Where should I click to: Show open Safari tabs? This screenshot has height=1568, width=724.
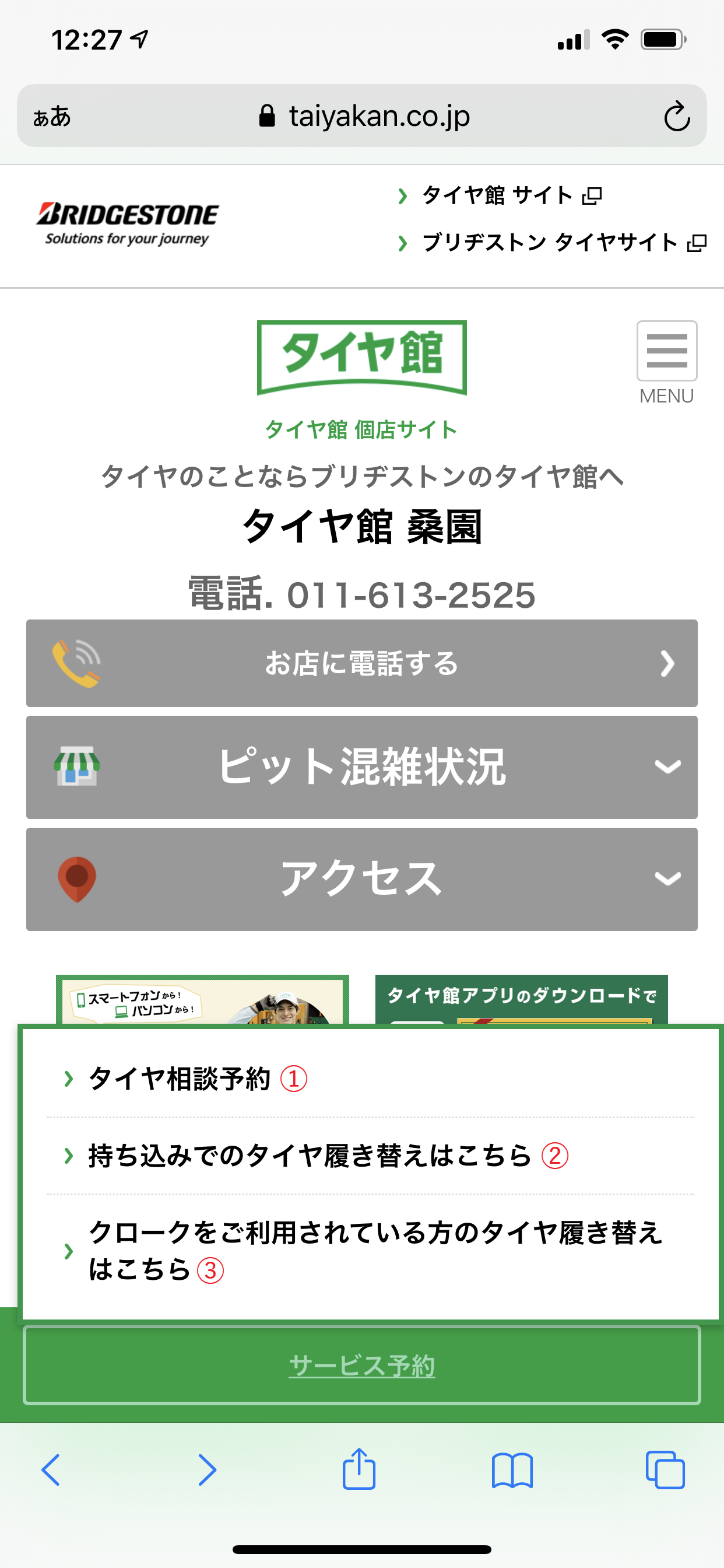pyautogui.click(x=665, y=1470)
